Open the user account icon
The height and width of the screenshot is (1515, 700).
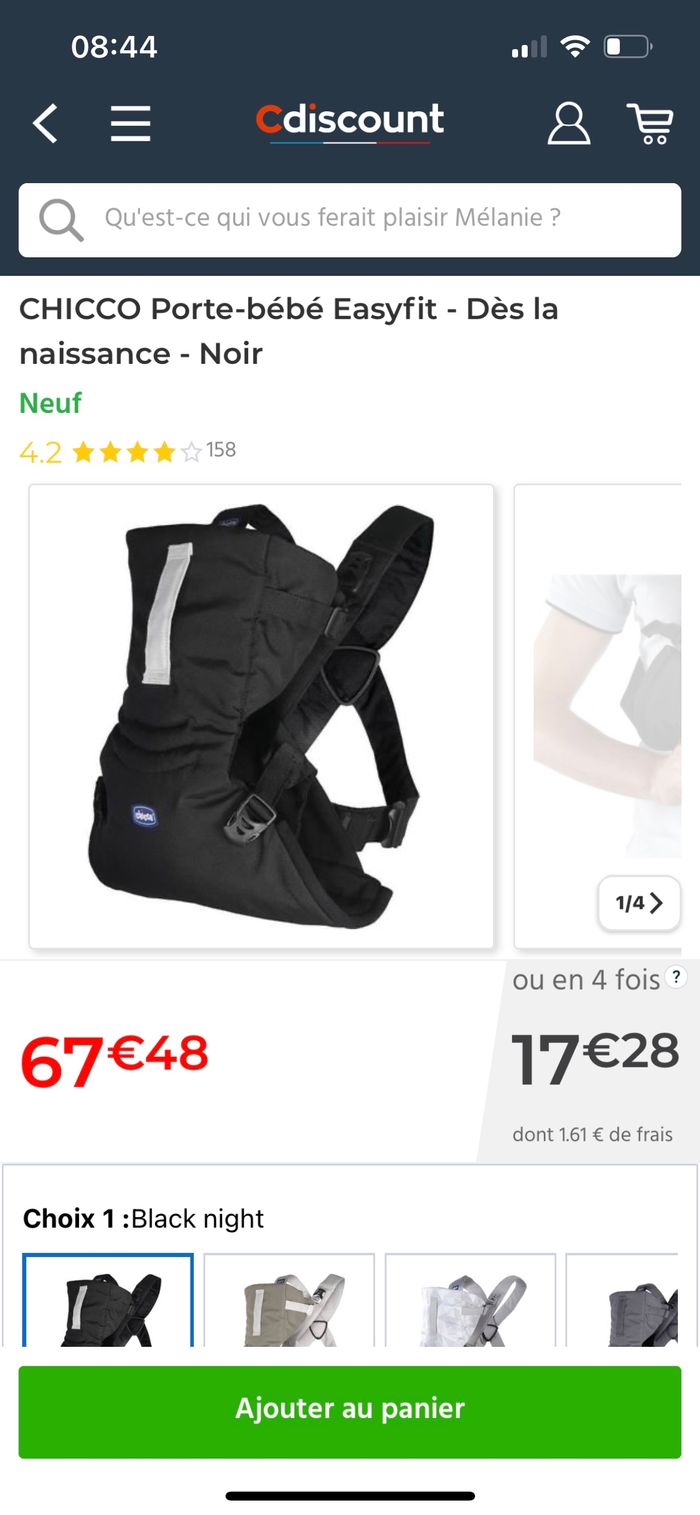[568, 123]
